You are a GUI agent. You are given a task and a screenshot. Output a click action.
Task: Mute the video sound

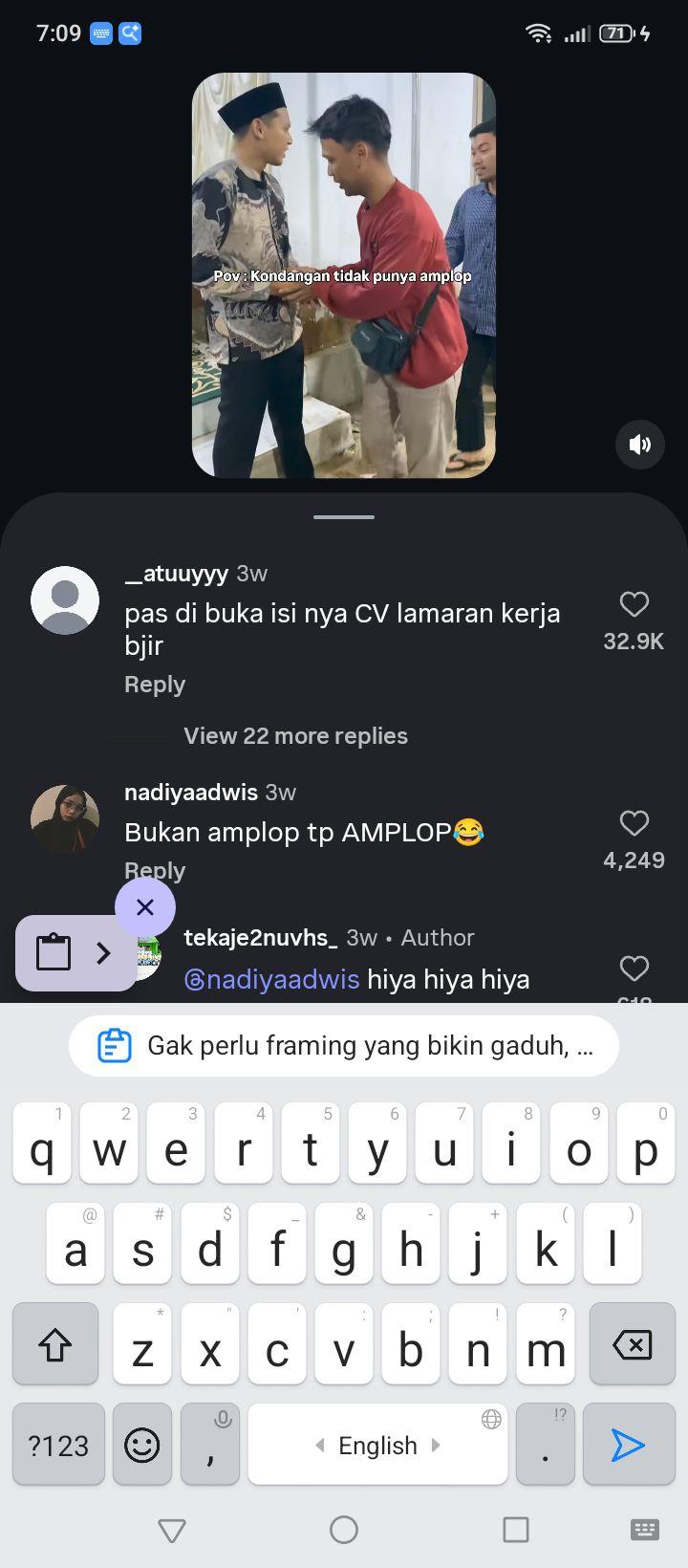pos(639,445)
